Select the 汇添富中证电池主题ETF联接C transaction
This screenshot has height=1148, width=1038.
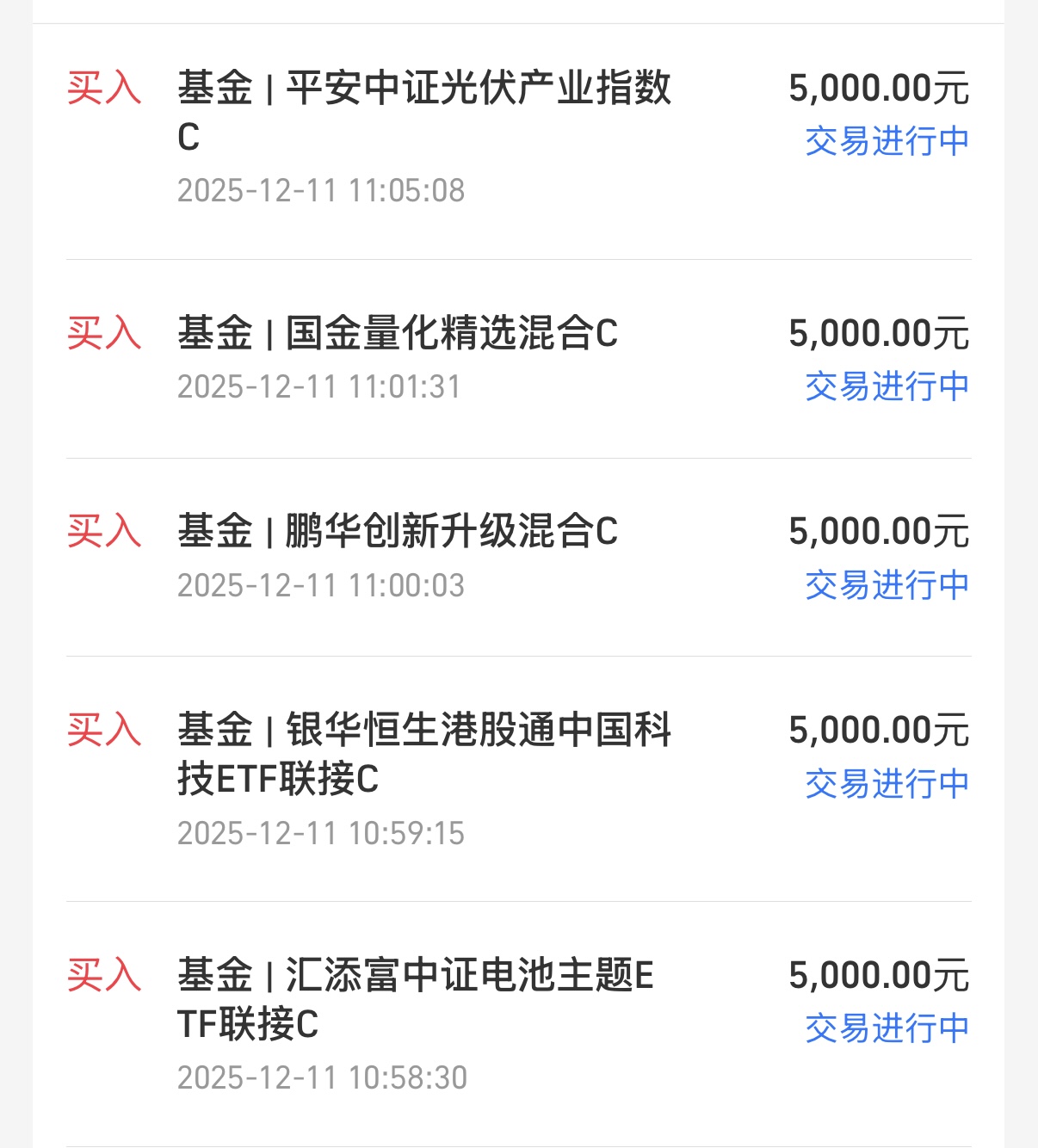tap(415, 999)
